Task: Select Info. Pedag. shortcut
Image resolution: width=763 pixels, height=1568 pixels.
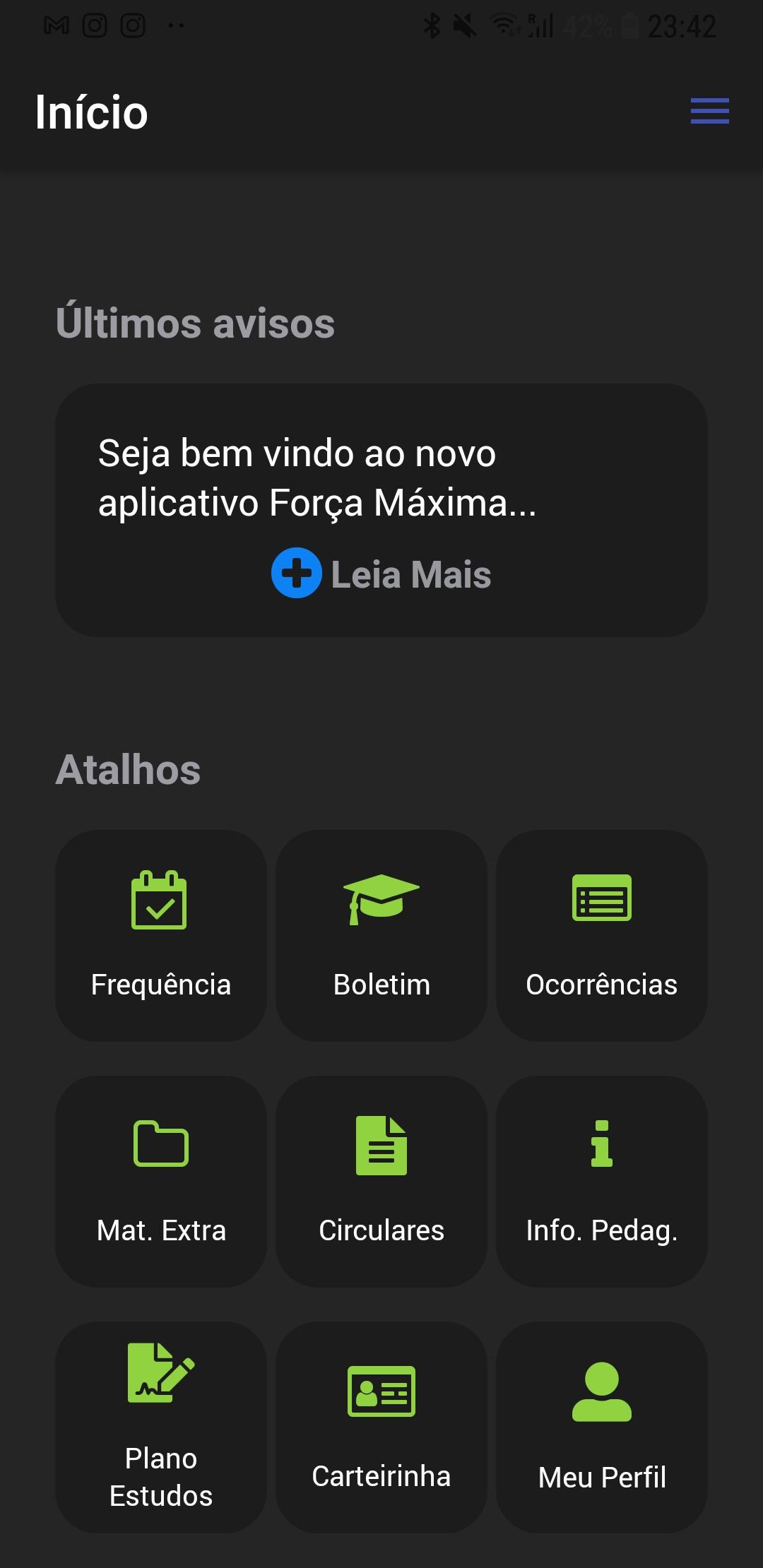Action: [x=602, y=1181]
